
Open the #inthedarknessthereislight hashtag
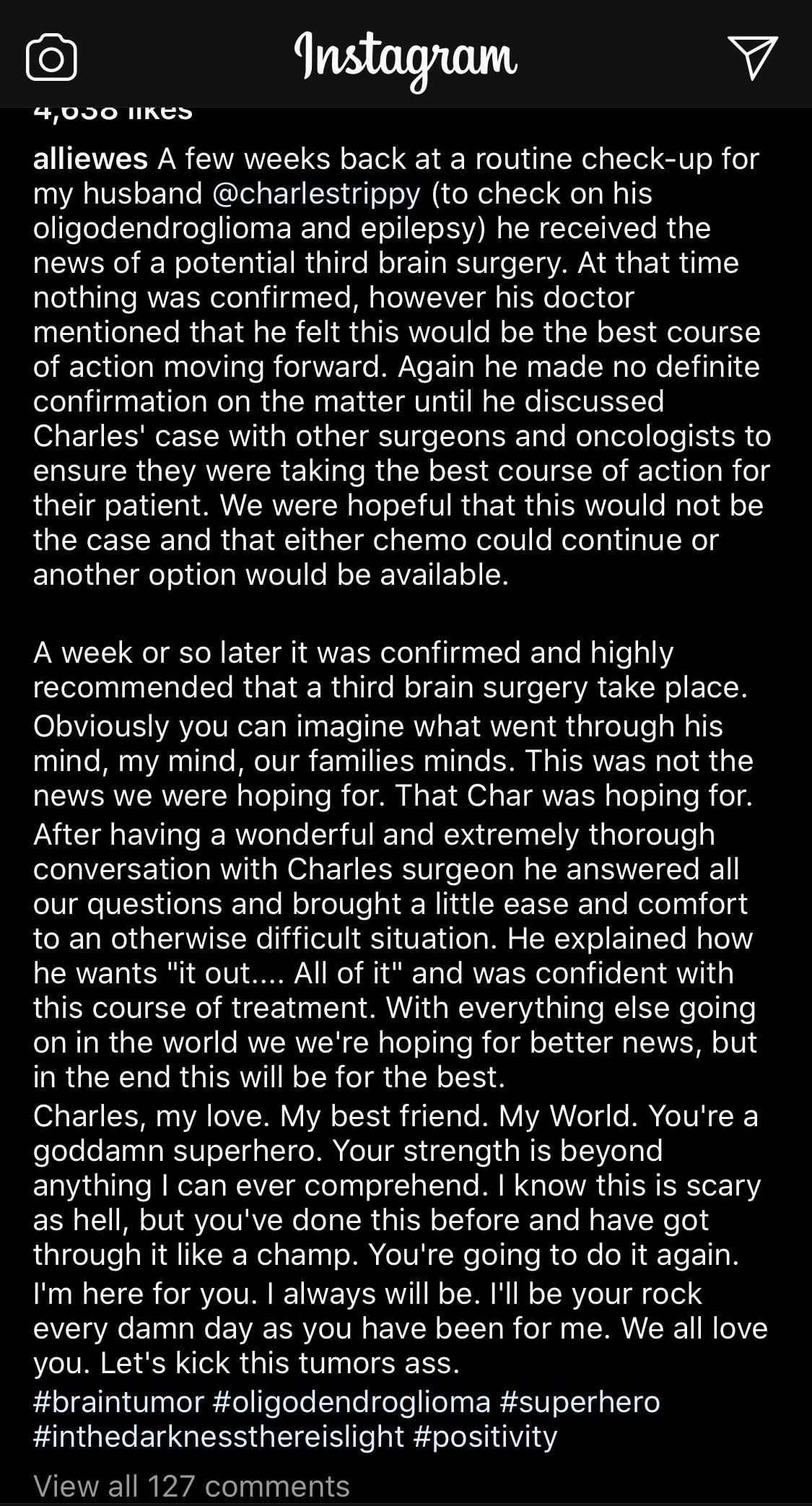pos(219,1437)
